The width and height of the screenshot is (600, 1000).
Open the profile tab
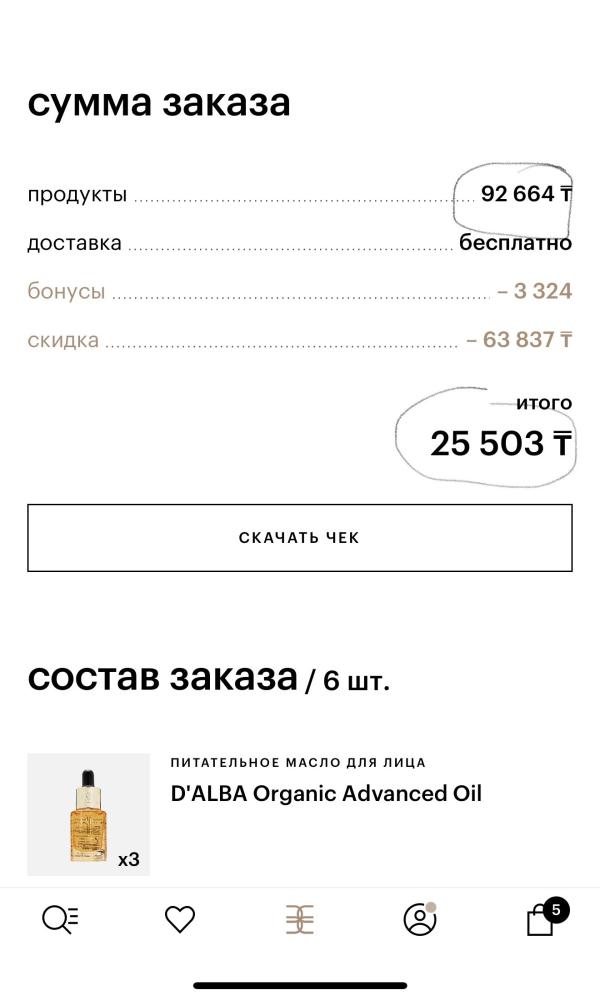[420, 919]
